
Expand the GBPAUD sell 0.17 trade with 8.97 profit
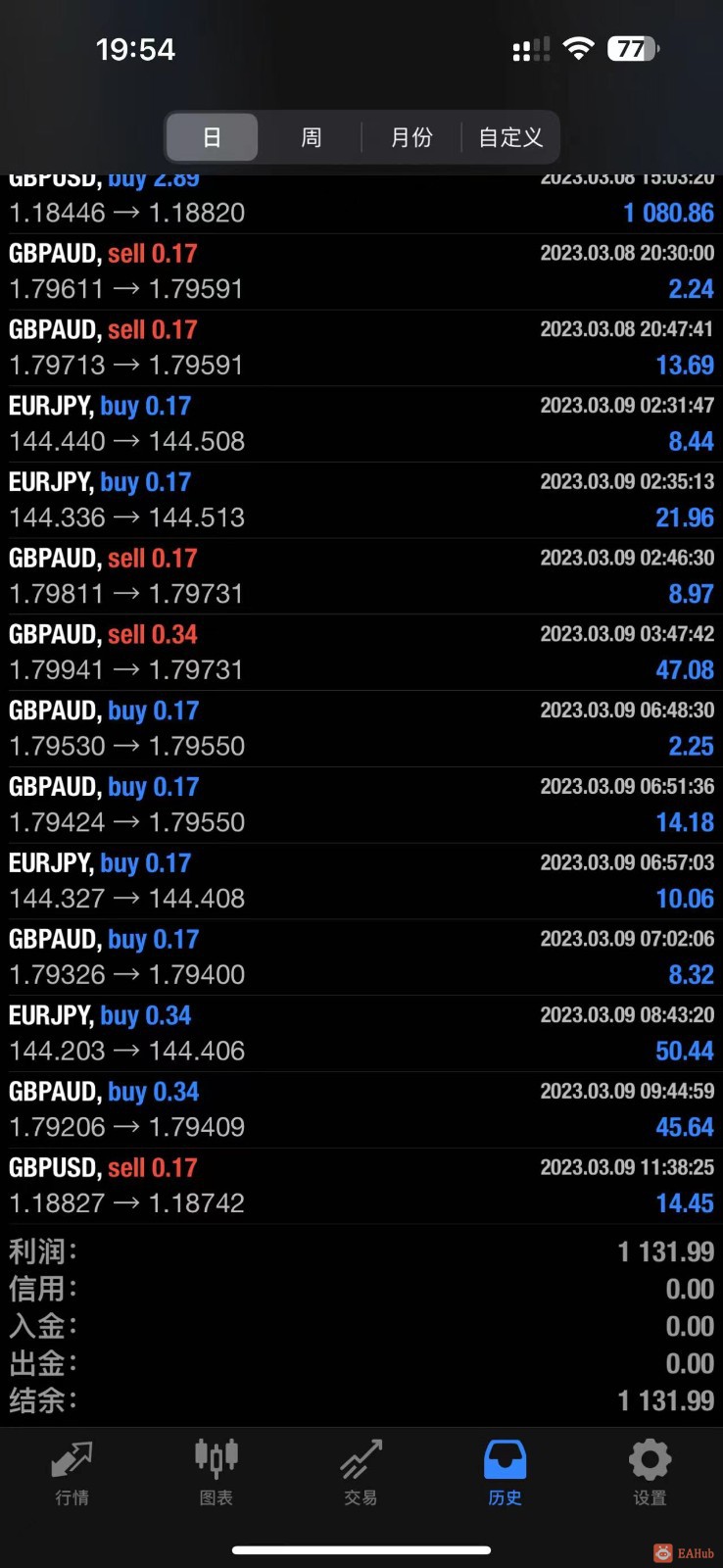pyautogui.click(x=361, y=576)
